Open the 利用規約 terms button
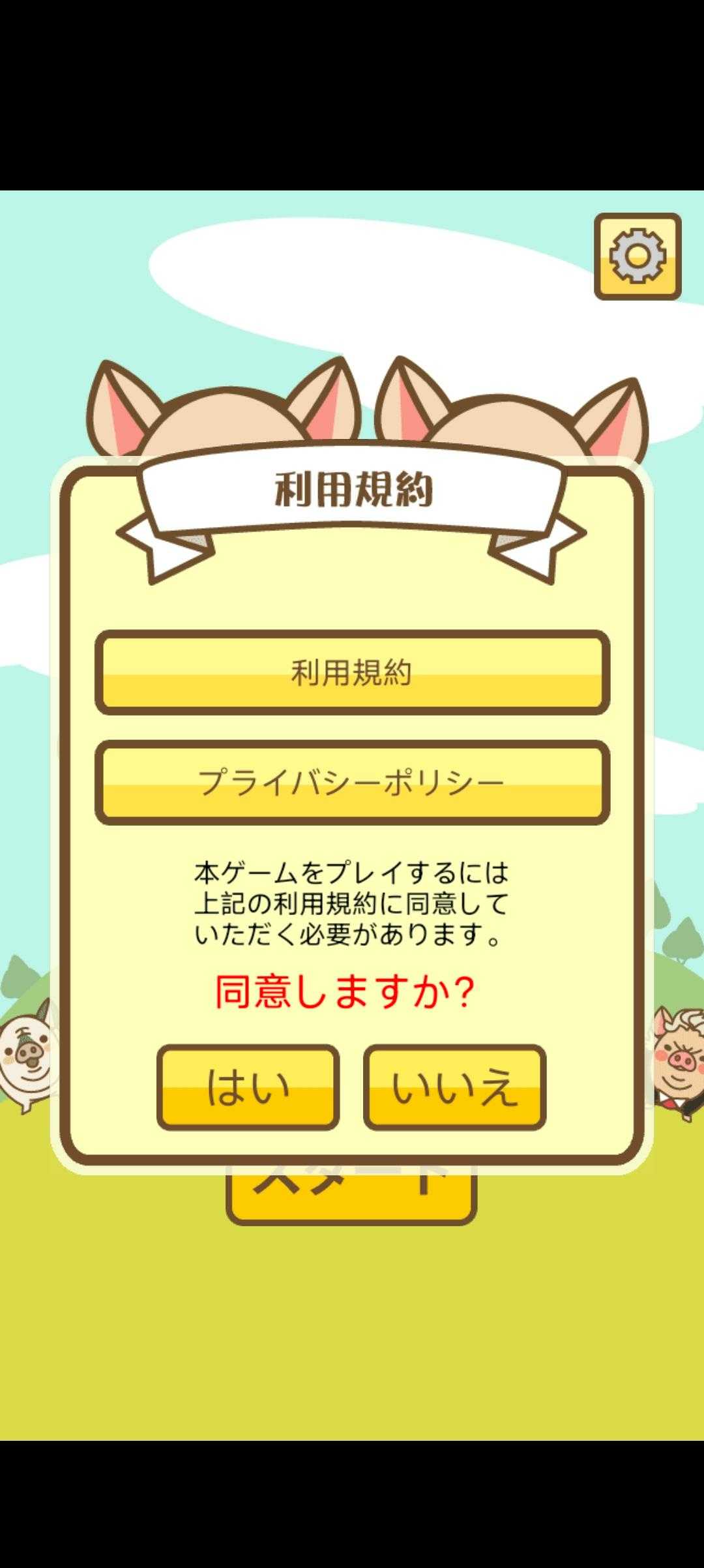704x1568 pixels. (x=352, y=672)
